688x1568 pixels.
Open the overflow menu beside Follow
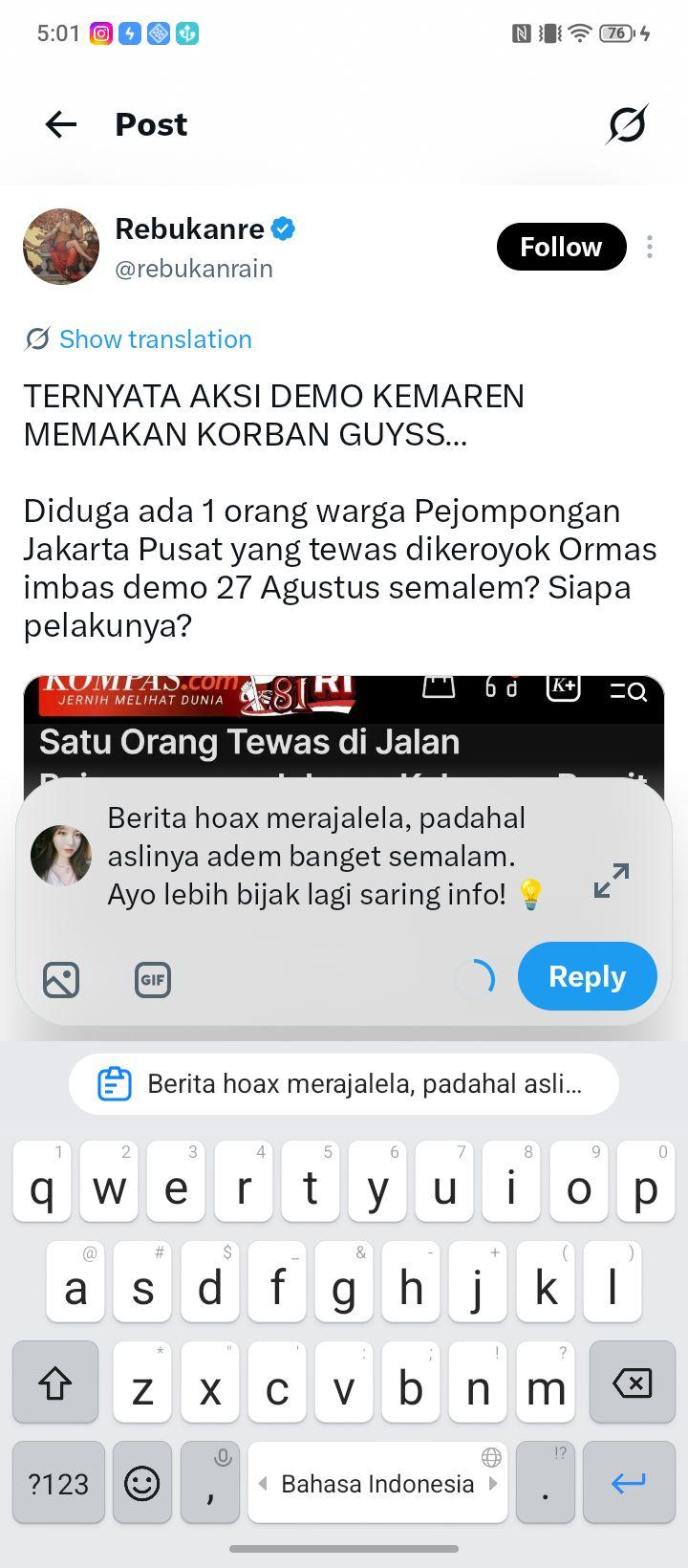(x=650, y=247)
